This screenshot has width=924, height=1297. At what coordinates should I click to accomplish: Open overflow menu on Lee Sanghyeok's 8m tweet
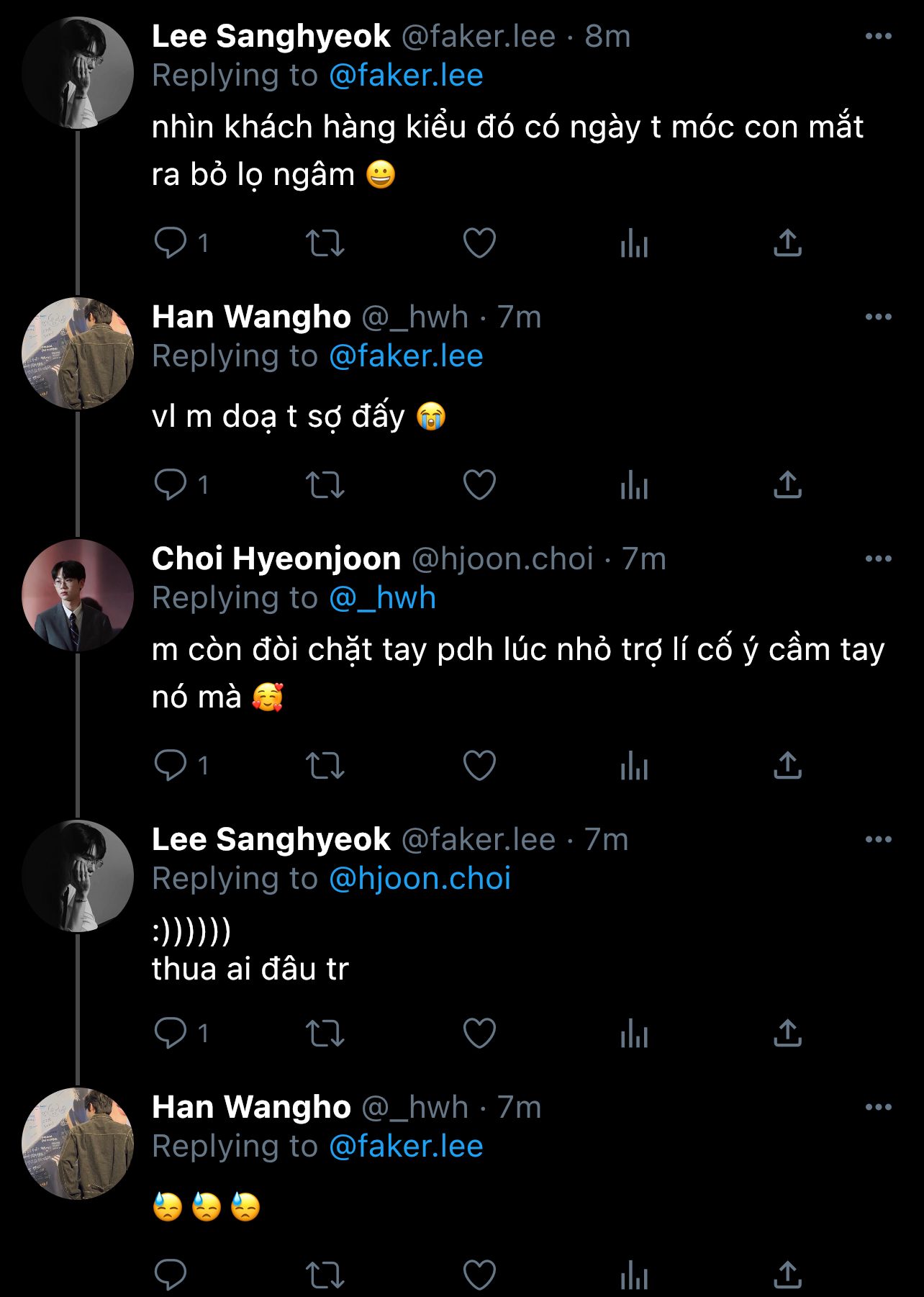coord(878,37)
